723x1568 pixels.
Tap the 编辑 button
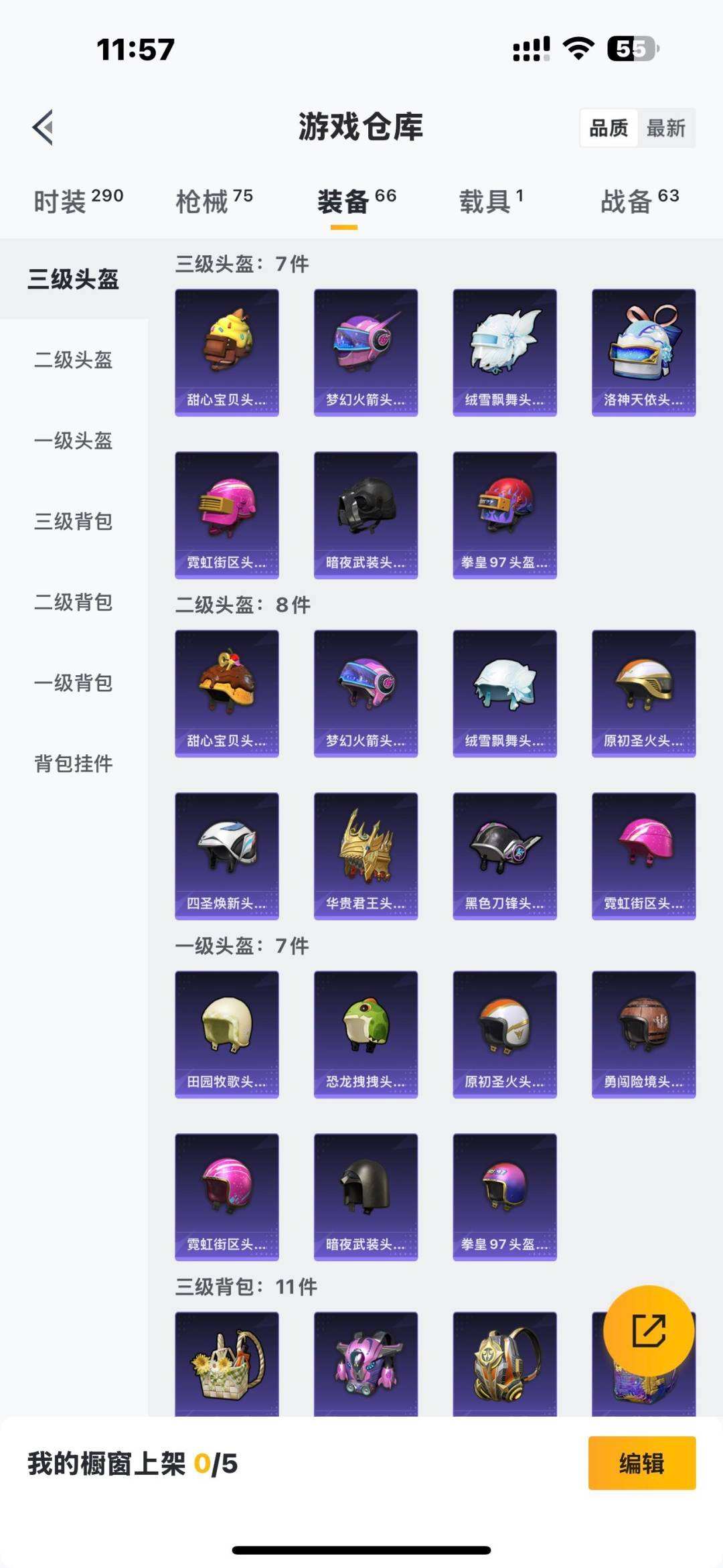coord(641,1464)
